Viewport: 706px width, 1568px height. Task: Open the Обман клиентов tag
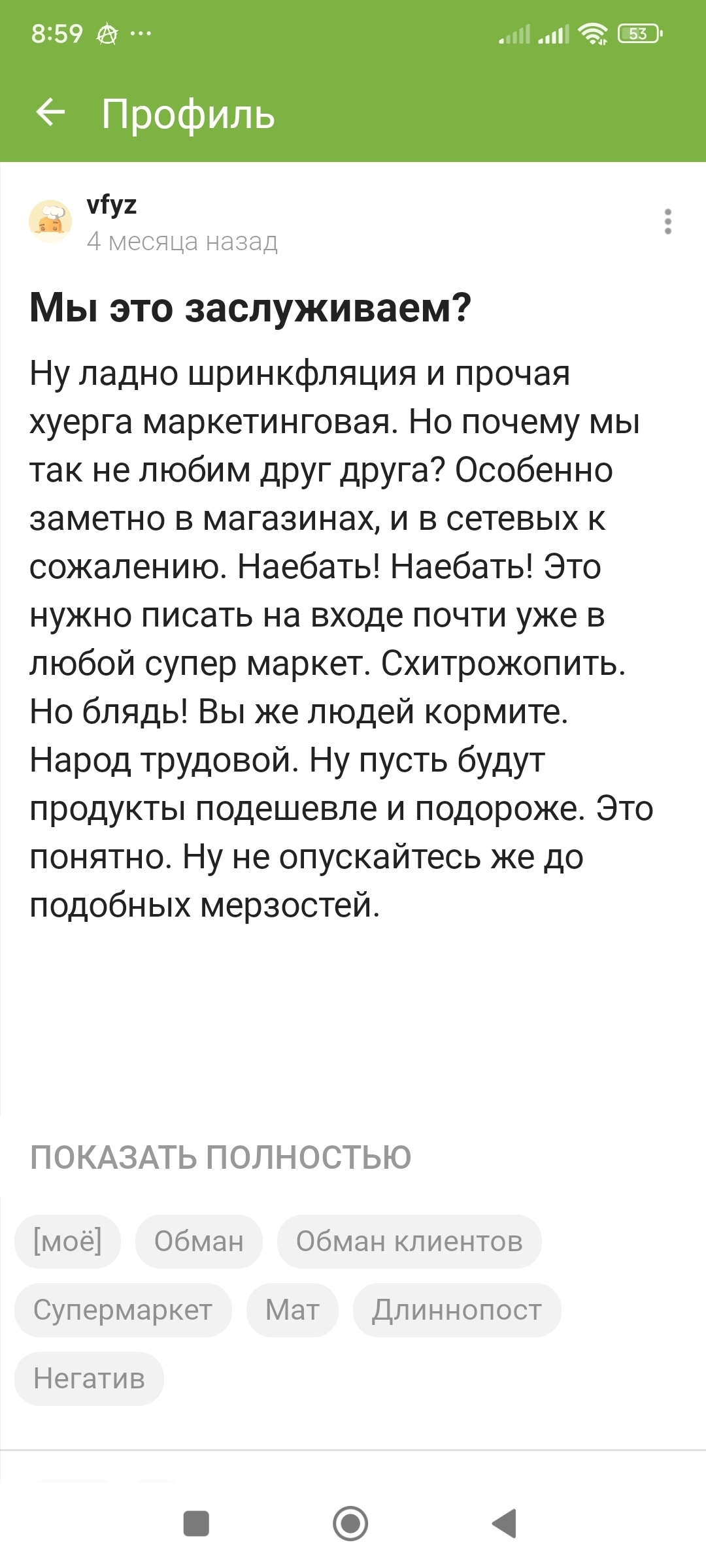point(409,1241)
